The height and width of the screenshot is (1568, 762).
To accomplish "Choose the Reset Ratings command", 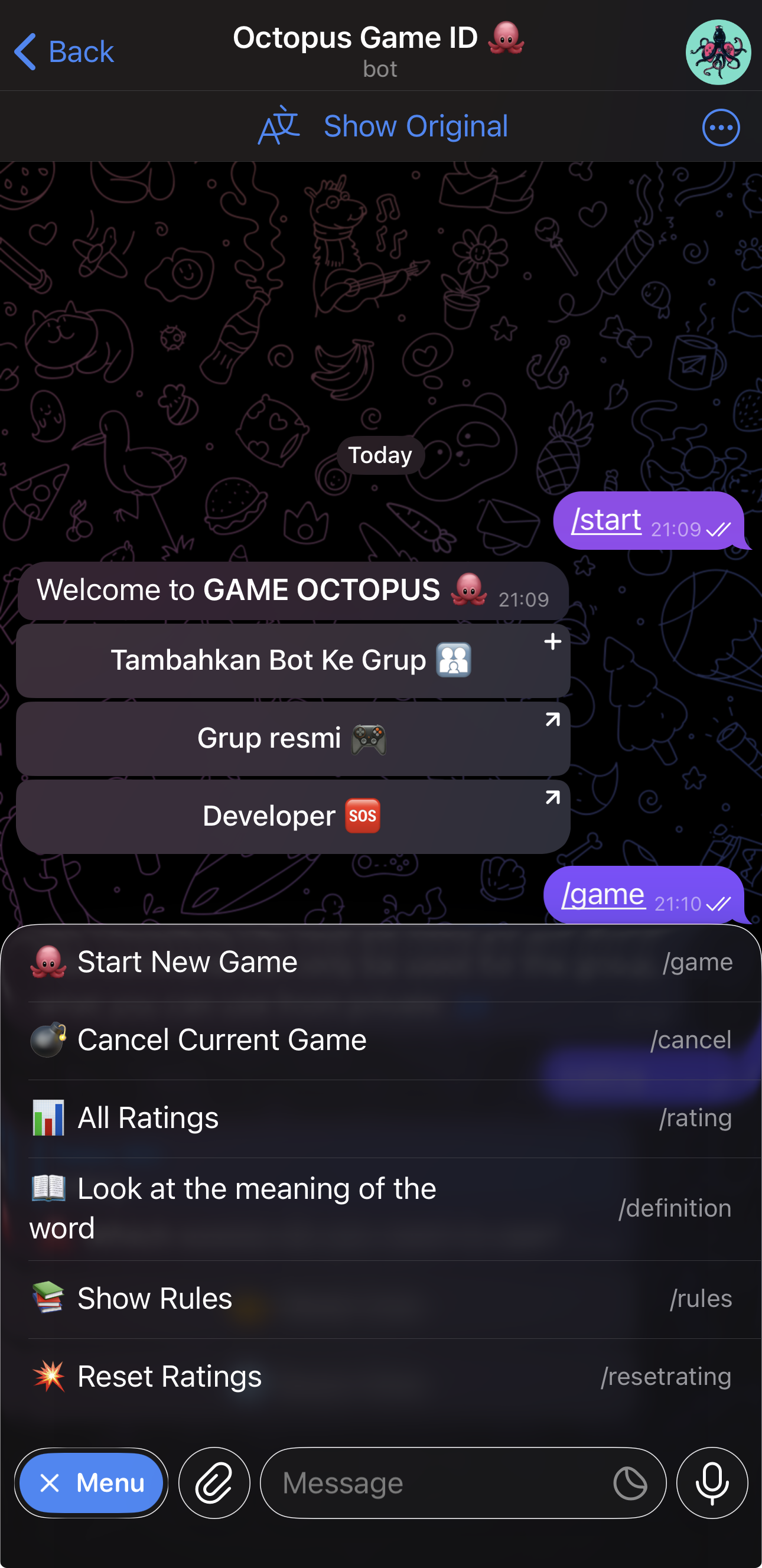I will pyautogui.click(x=168, y=1375).
